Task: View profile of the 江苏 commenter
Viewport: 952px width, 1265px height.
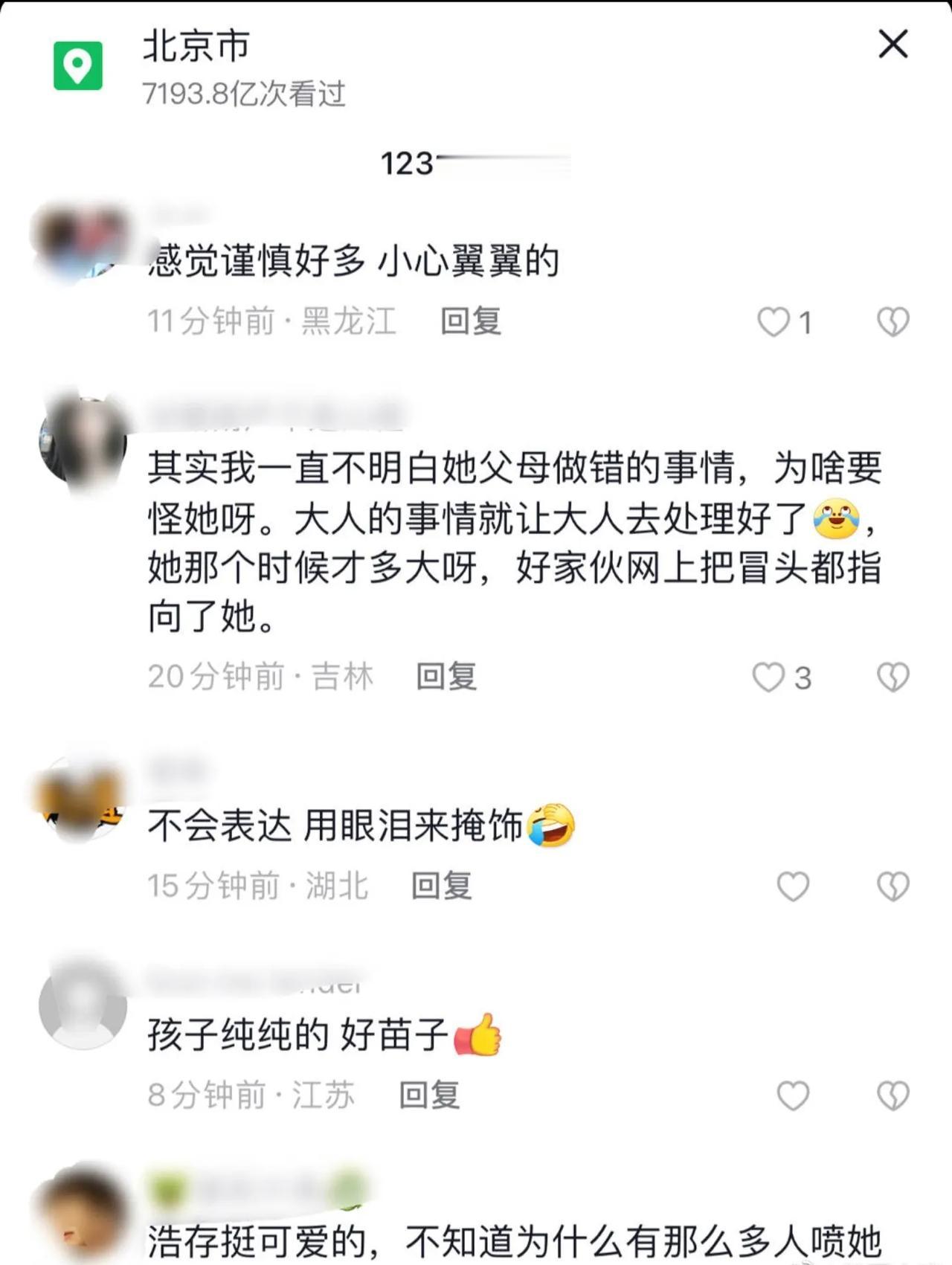Action: pos(82,1005)
